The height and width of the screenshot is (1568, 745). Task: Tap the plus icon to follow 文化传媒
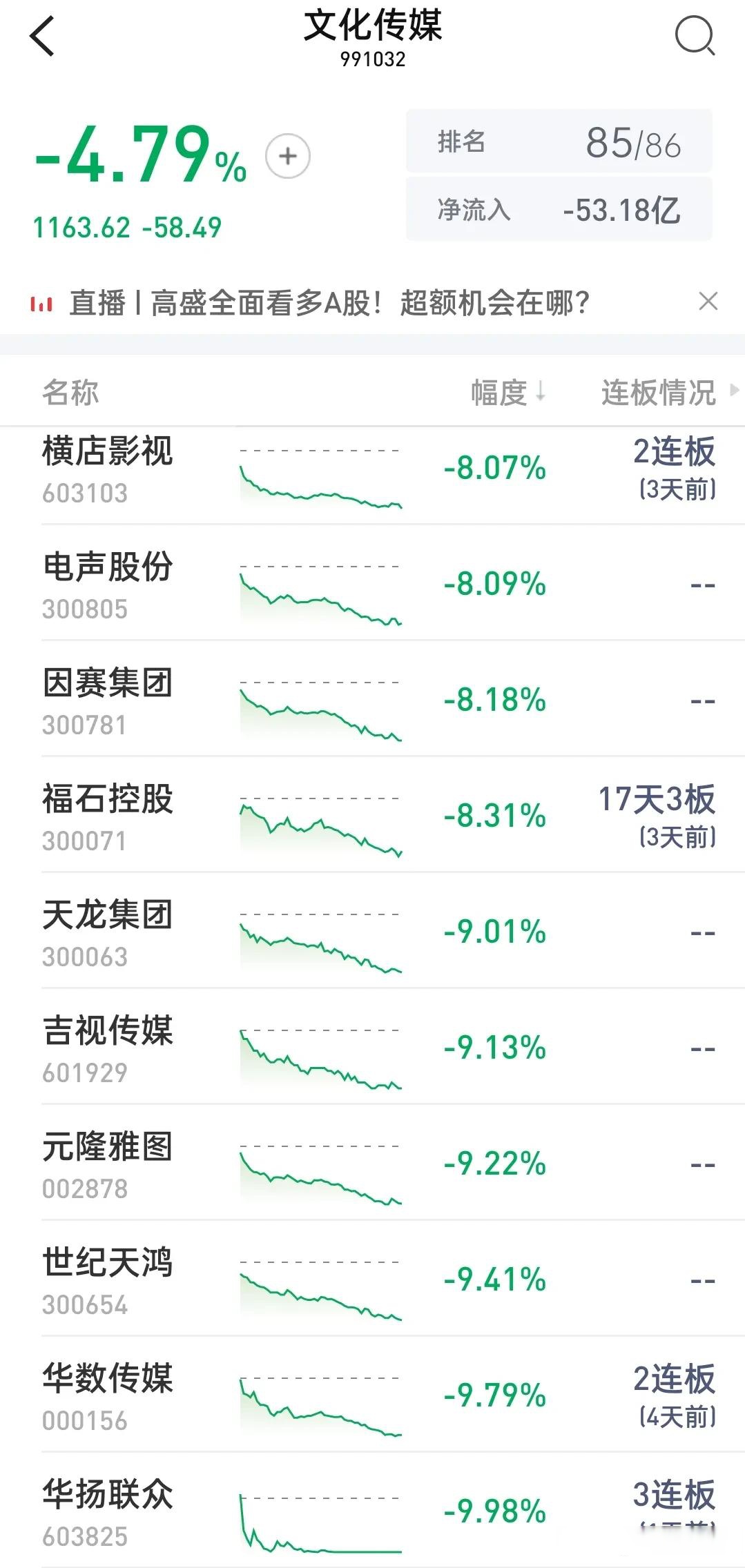pos(288,156)
